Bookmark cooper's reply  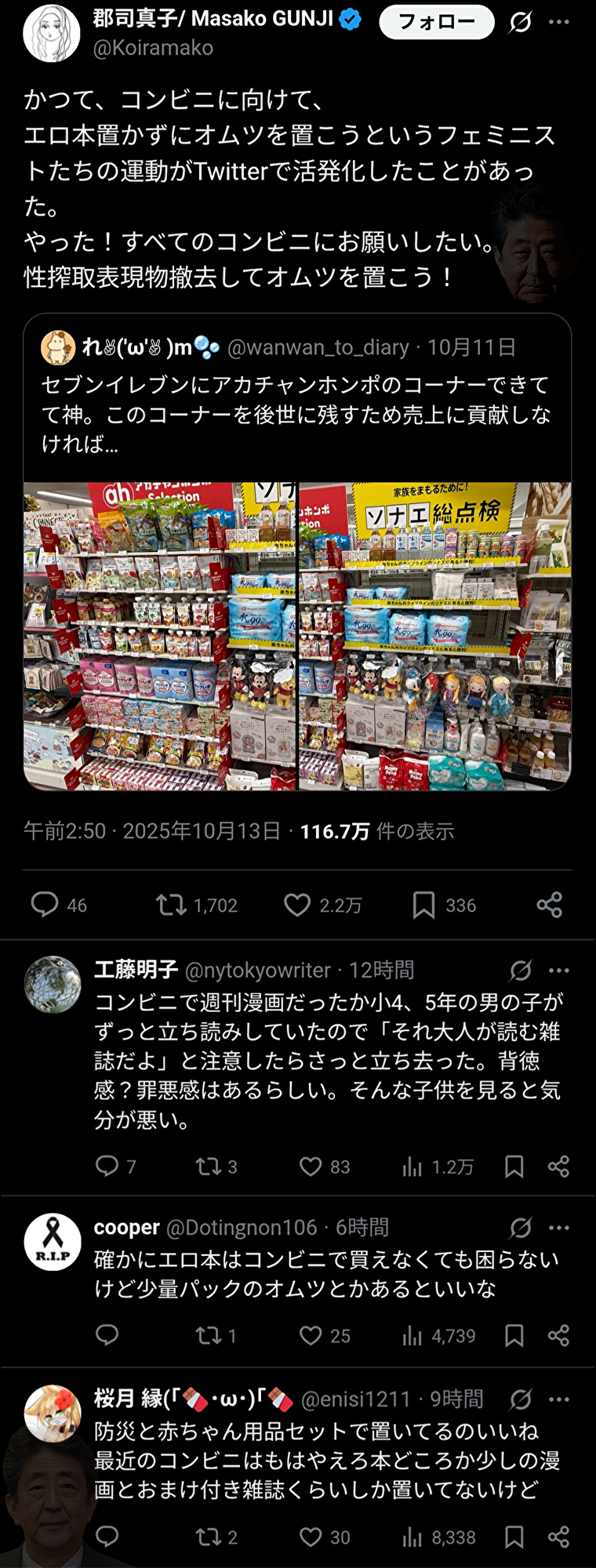point(514,1336)
